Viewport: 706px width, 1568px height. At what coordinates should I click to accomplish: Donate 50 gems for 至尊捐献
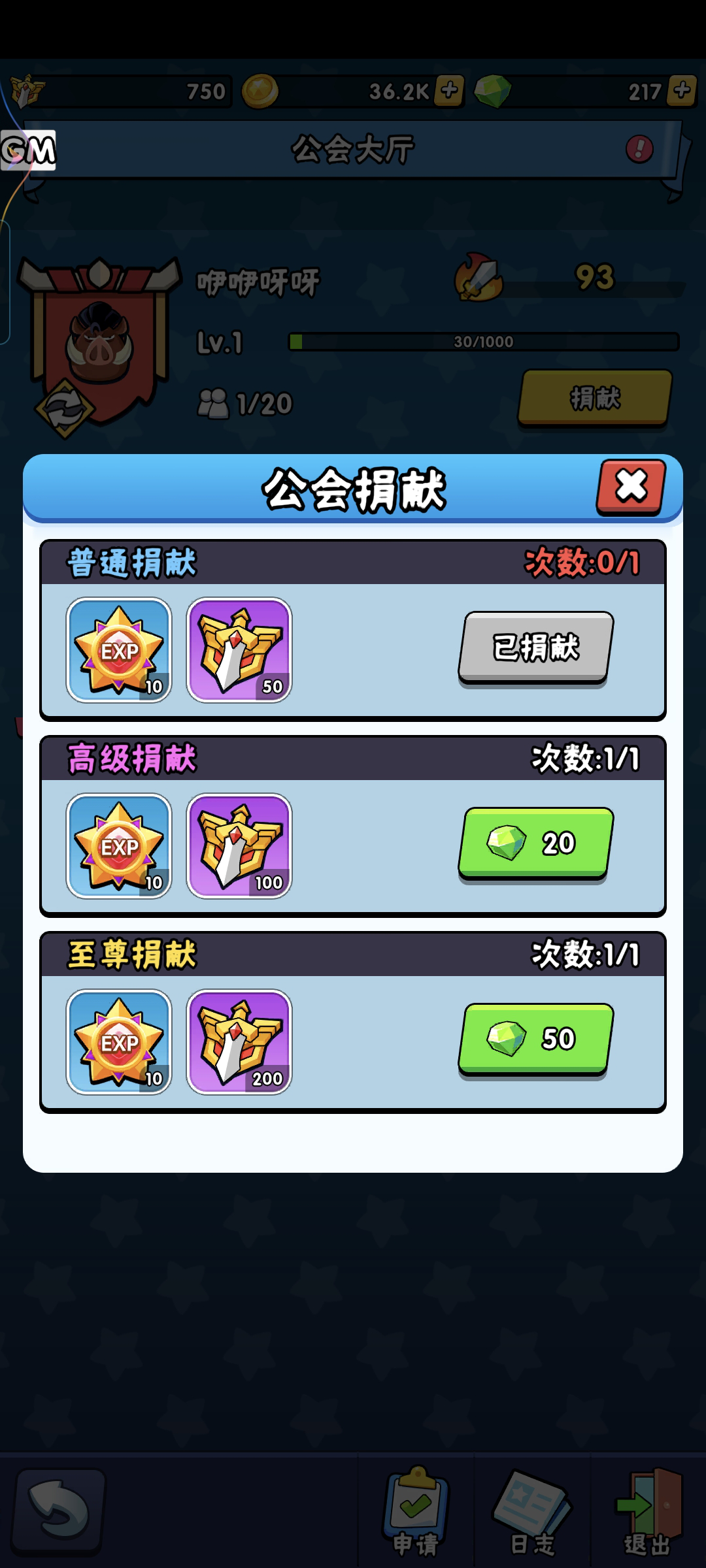coord(535,1039)
